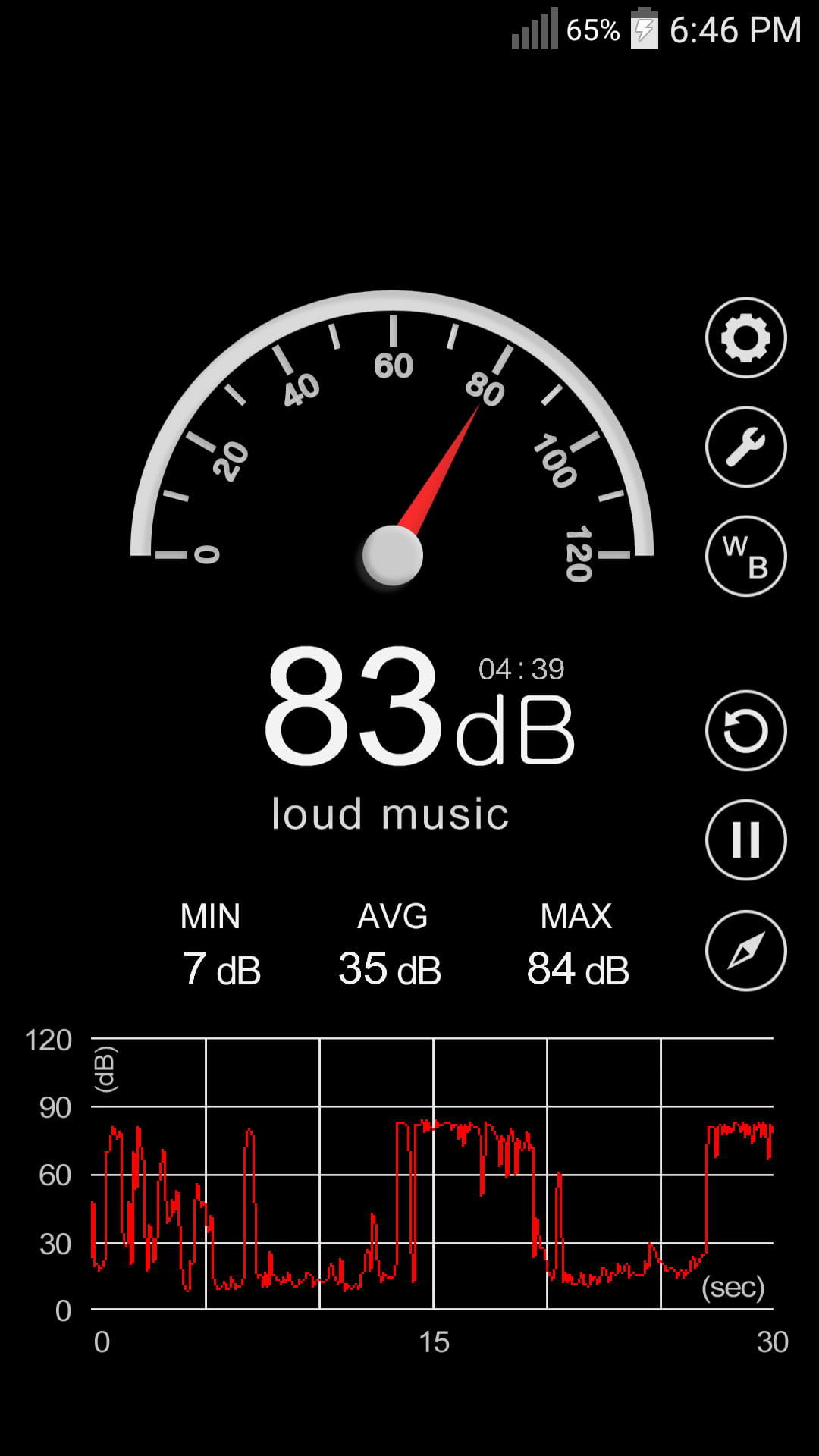Open the compass orientation tool
Screen dimensions: 819x1456
click(x=745, y=952)
